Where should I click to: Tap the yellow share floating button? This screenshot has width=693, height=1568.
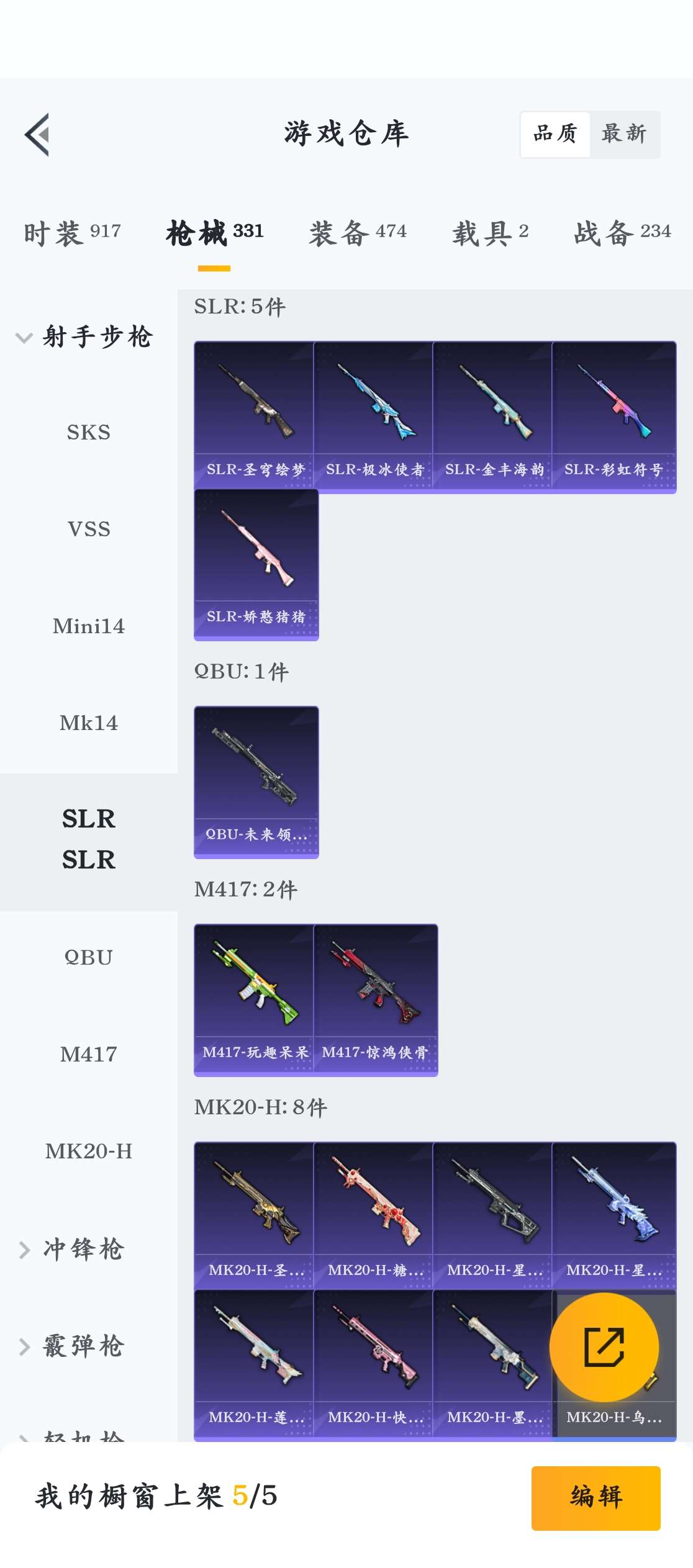(x=604, y=1347)
